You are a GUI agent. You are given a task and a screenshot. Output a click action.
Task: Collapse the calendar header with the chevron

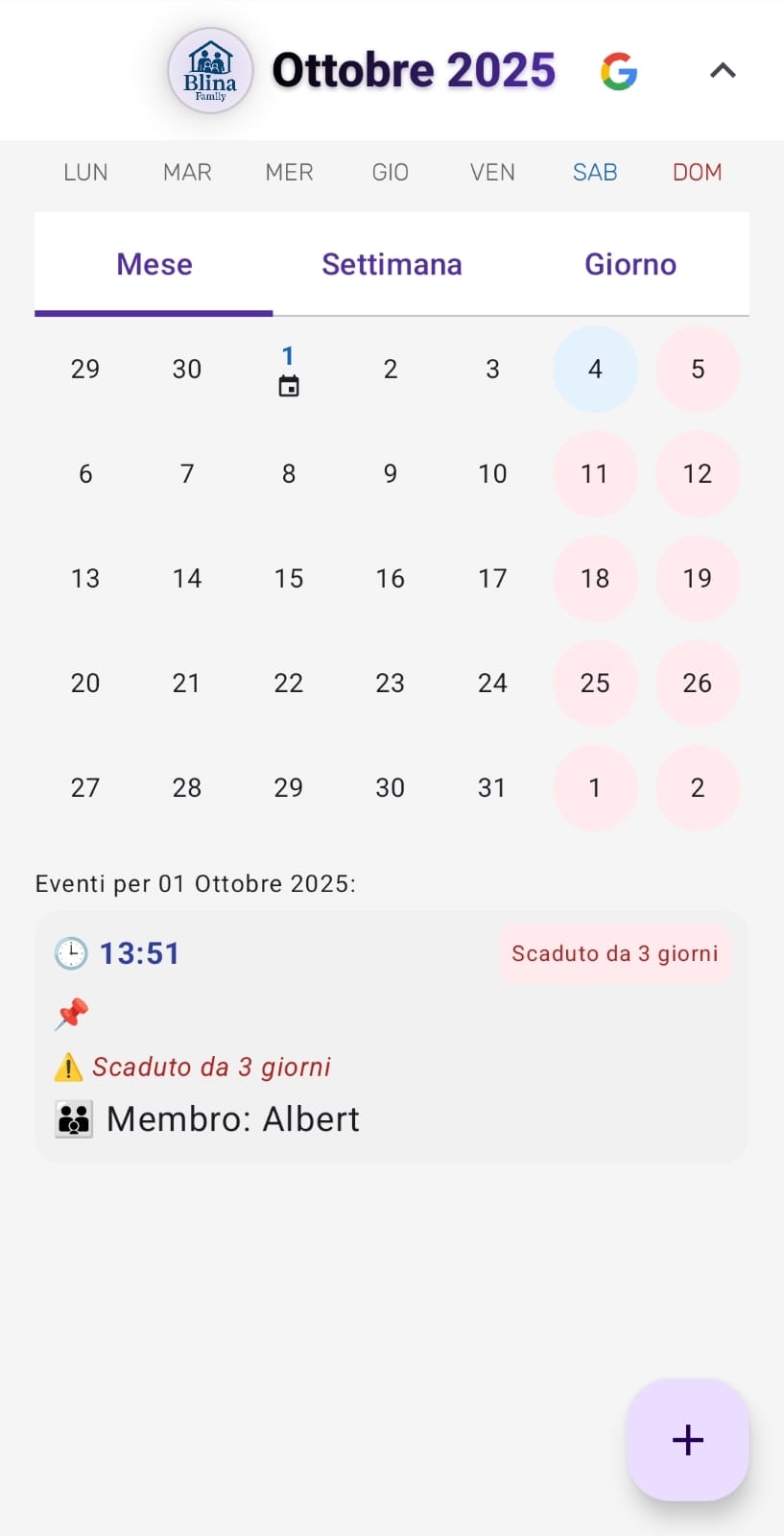(x=722, y=70)
